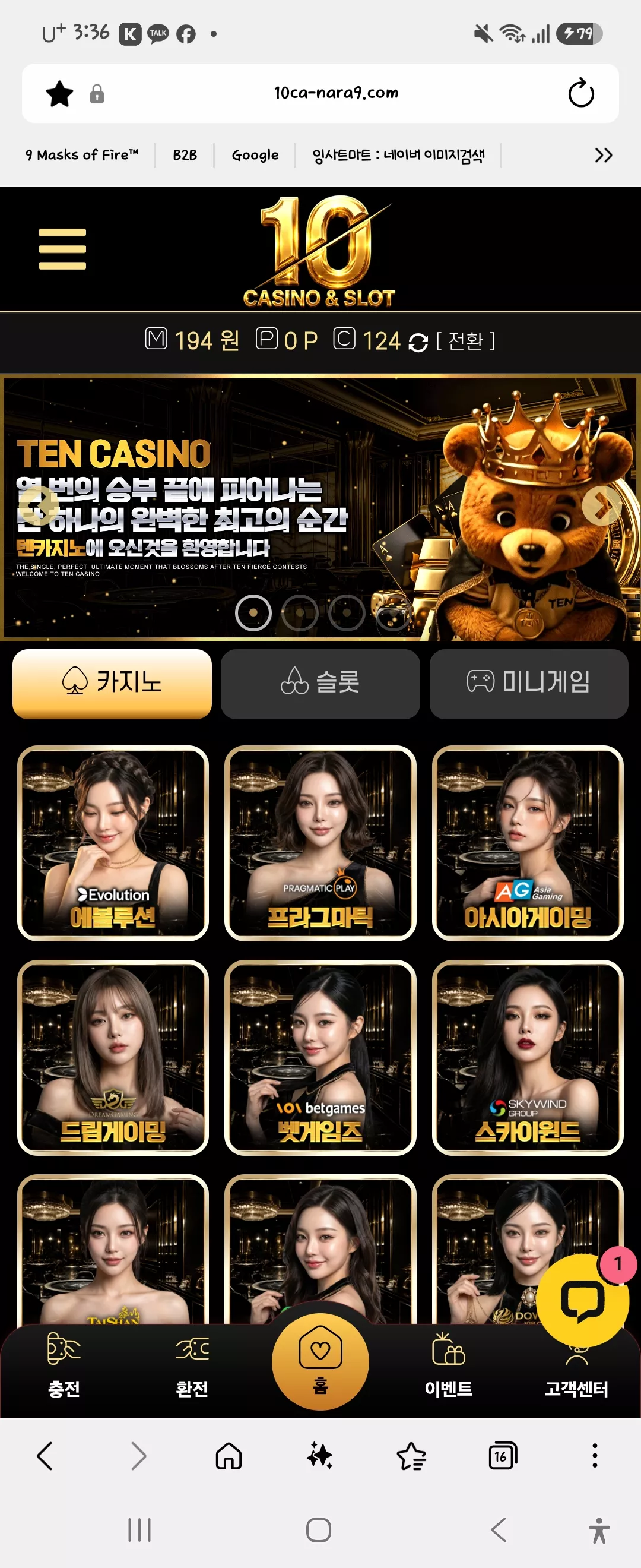Open the Skywind 스카이윈드 tile
Viewport: 641px width, 1568px height.
tap(528, 1057)
